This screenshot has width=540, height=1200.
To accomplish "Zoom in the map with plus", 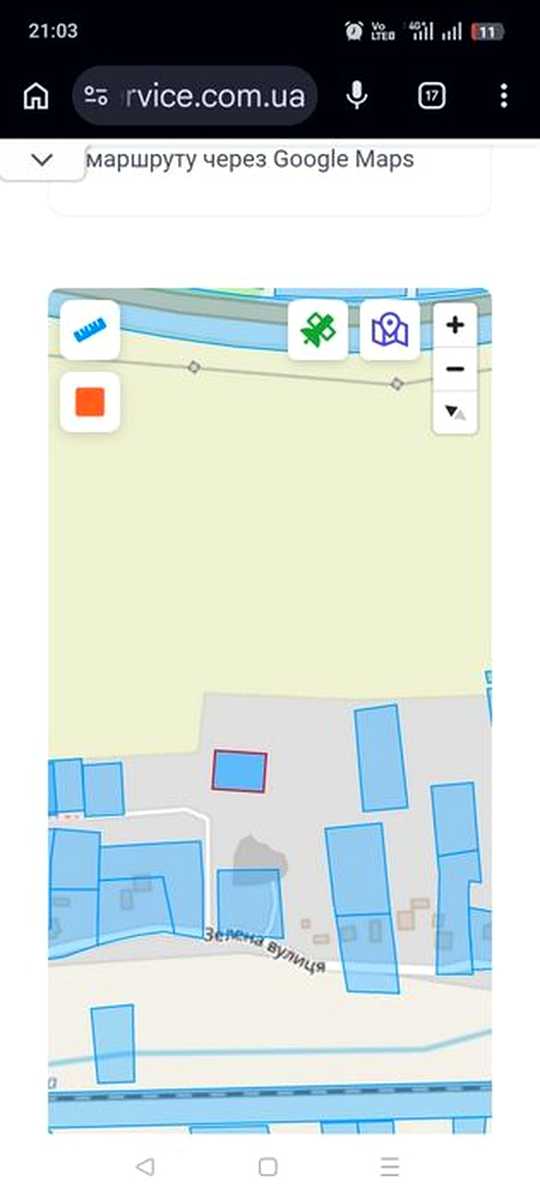I will point(455,325).
